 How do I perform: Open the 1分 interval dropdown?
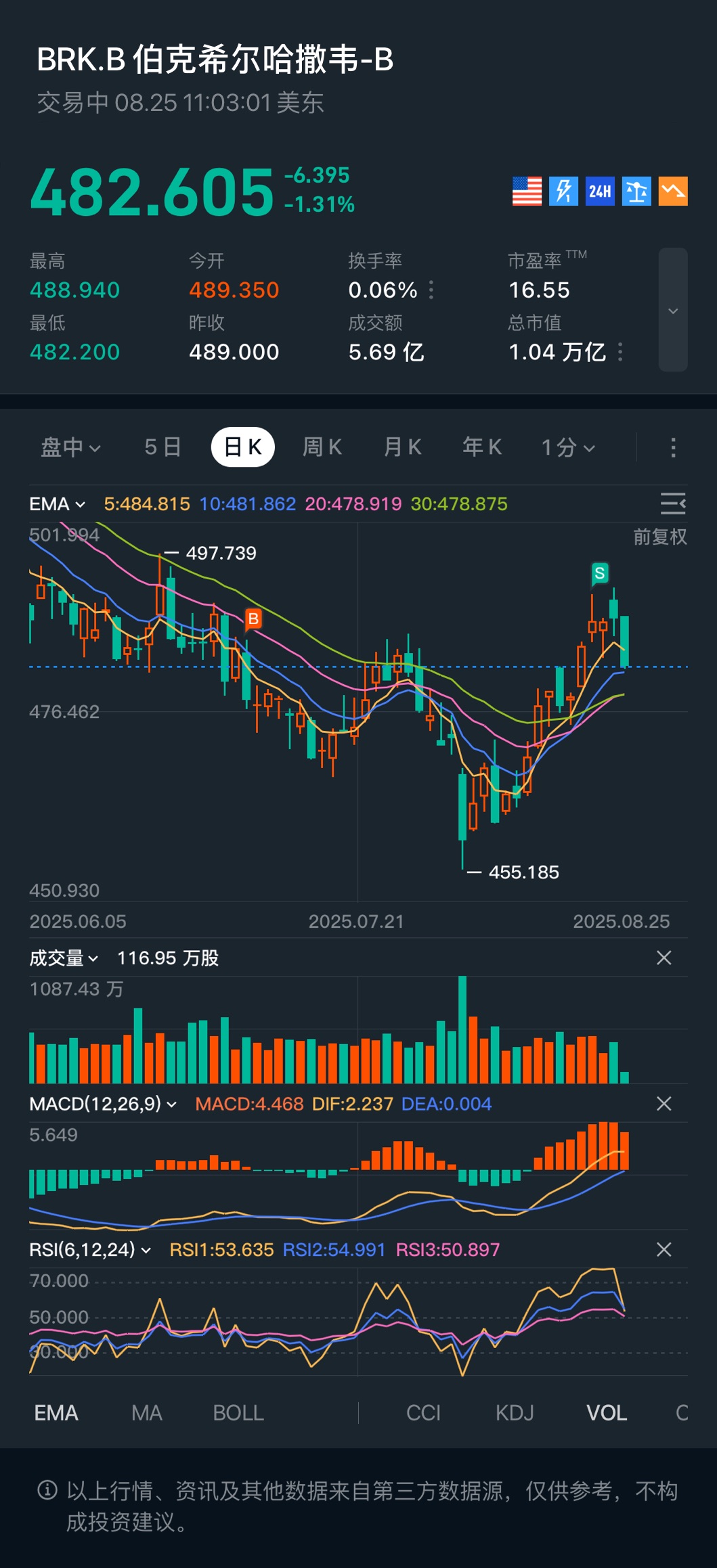click(x=567, y=447)
